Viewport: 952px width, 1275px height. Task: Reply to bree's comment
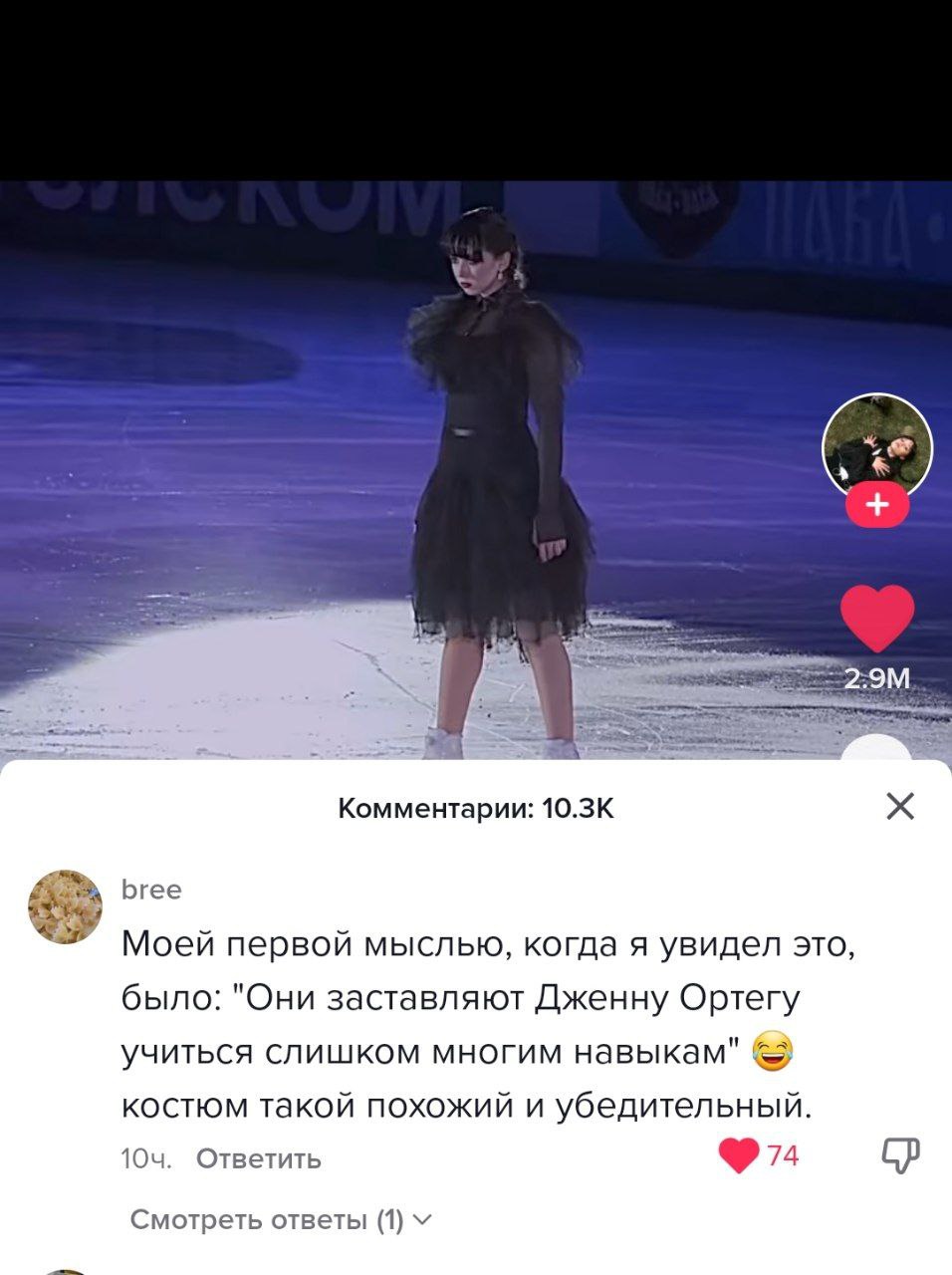(x=258, y=1158)
